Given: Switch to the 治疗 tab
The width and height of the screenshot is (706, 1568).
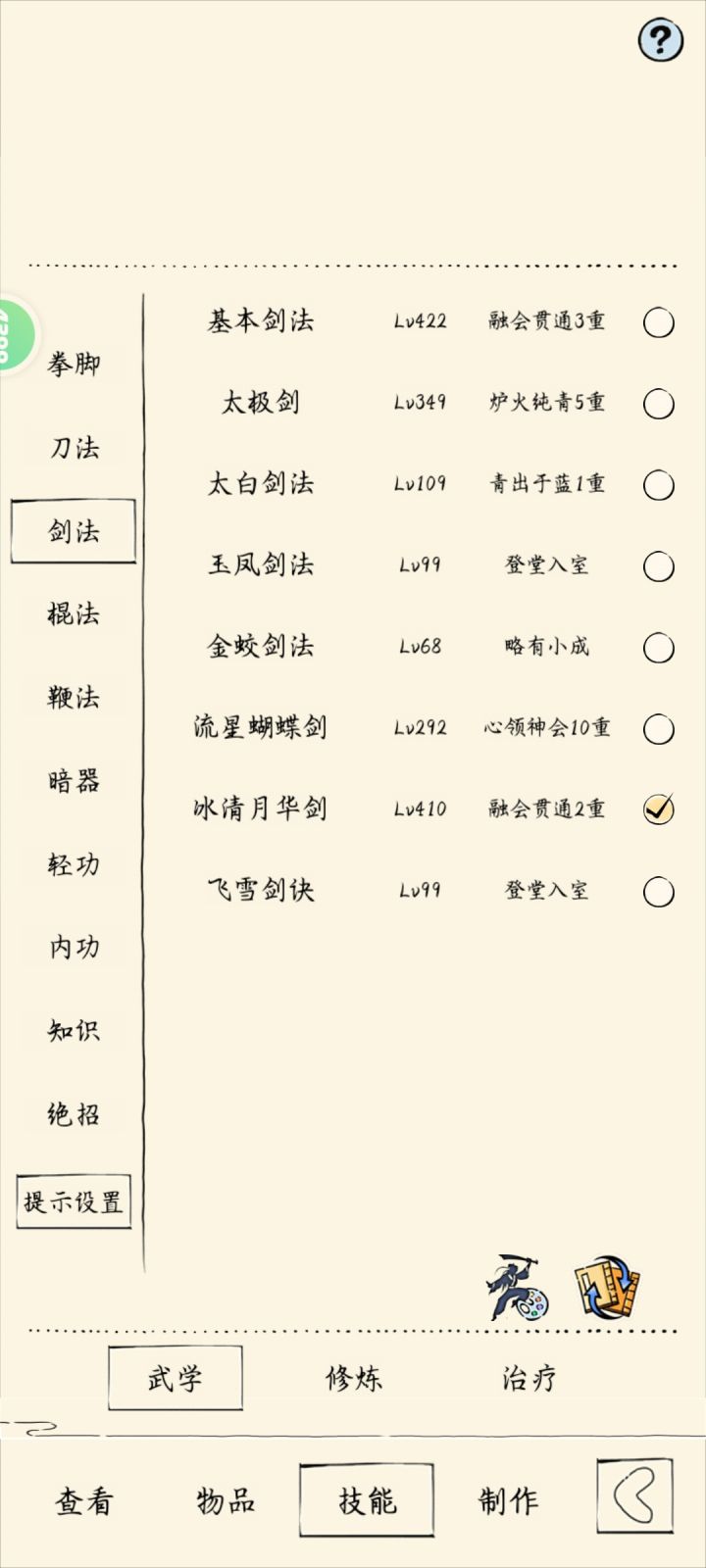Looking at the screenshot, I should 528,1377.
